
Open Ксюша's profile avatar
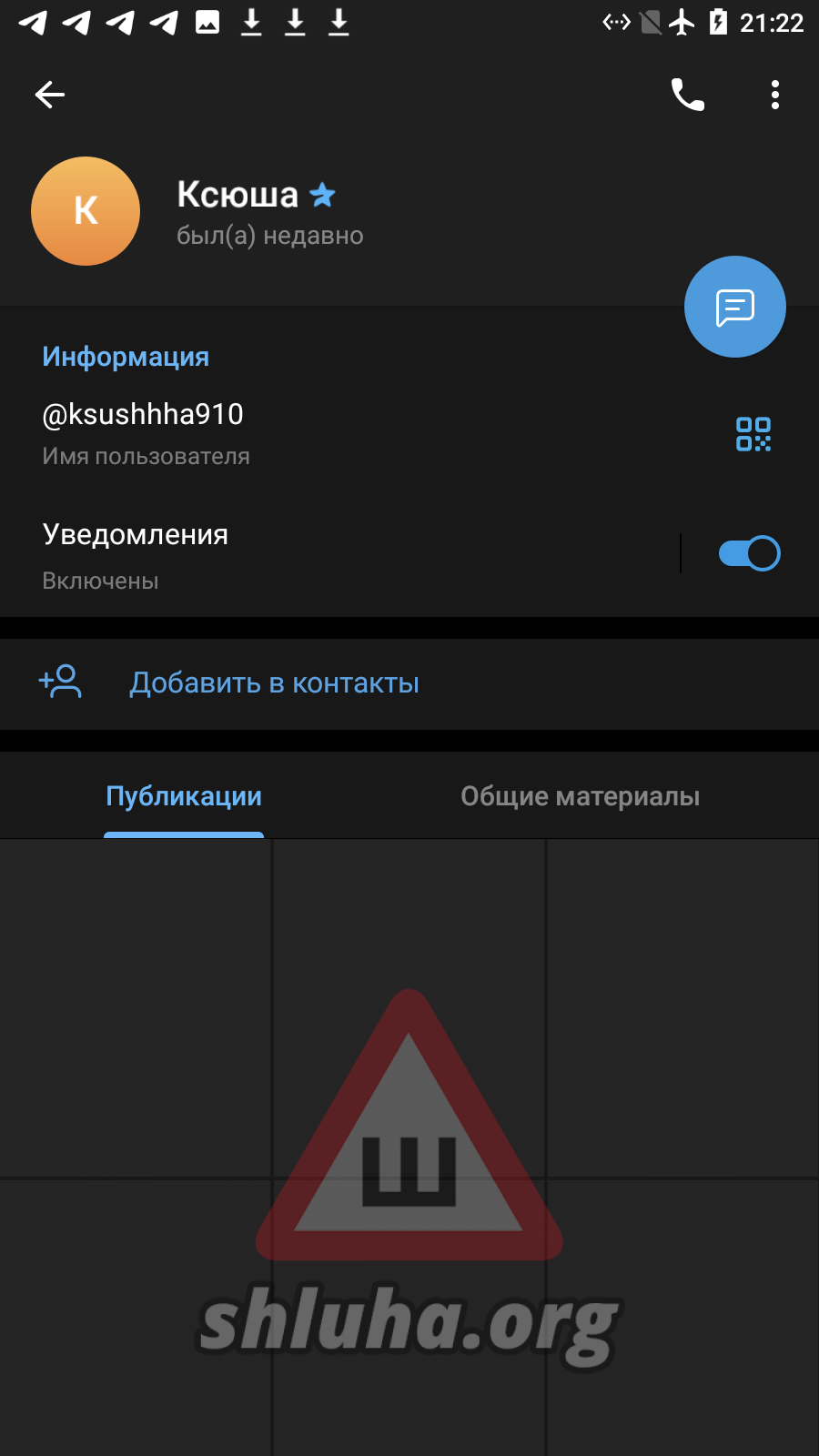click(86, 211)
